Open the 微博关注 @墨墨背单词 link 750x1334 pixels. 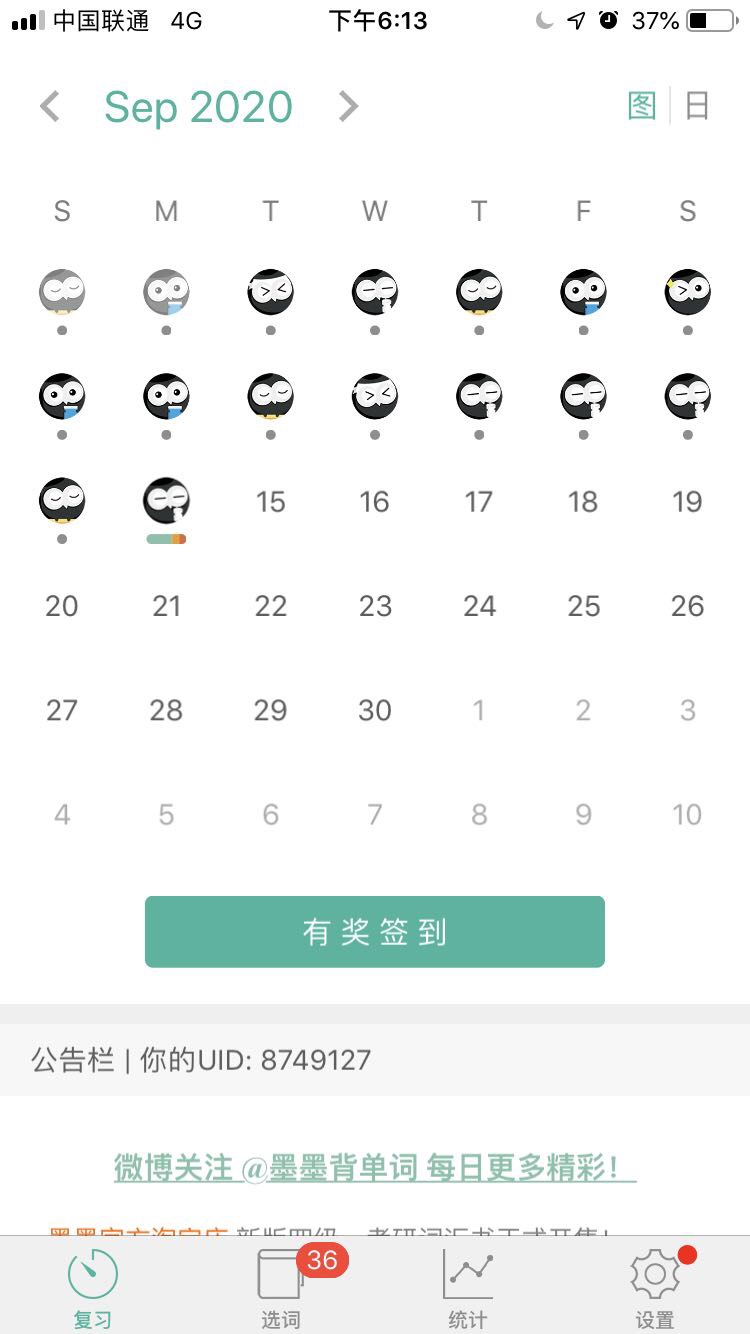click(375, 1167)
